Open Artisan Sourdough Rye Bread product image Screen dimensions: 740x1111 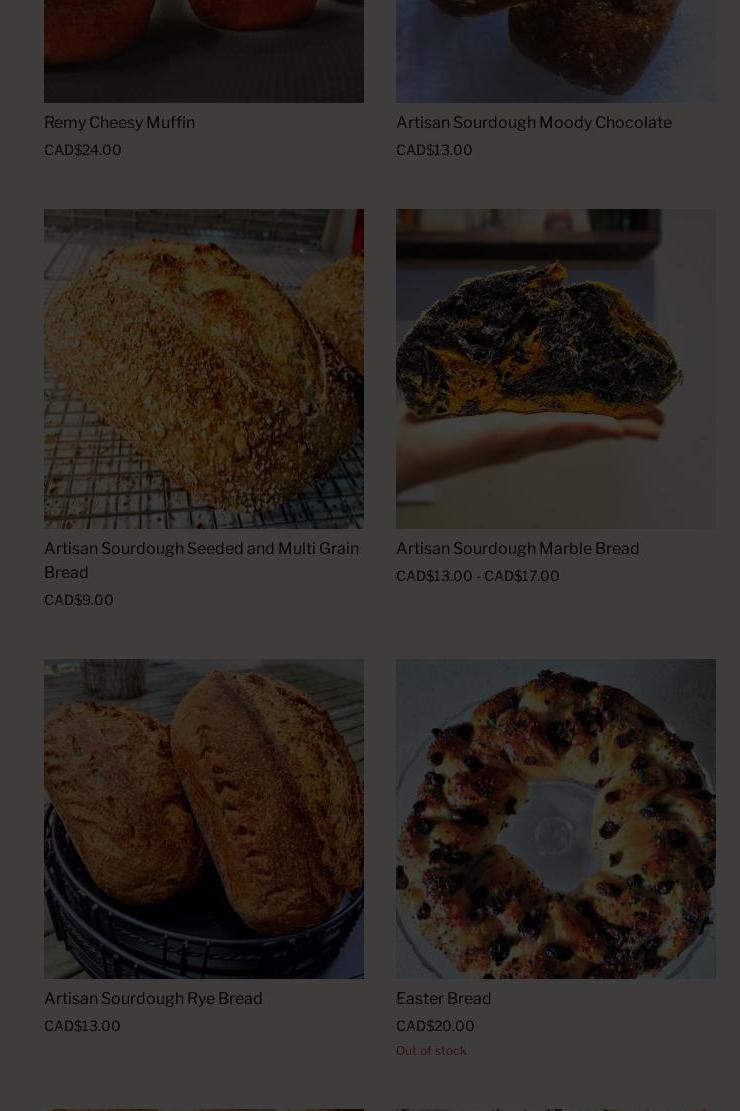pyautogui.click(x=203, y=818)
